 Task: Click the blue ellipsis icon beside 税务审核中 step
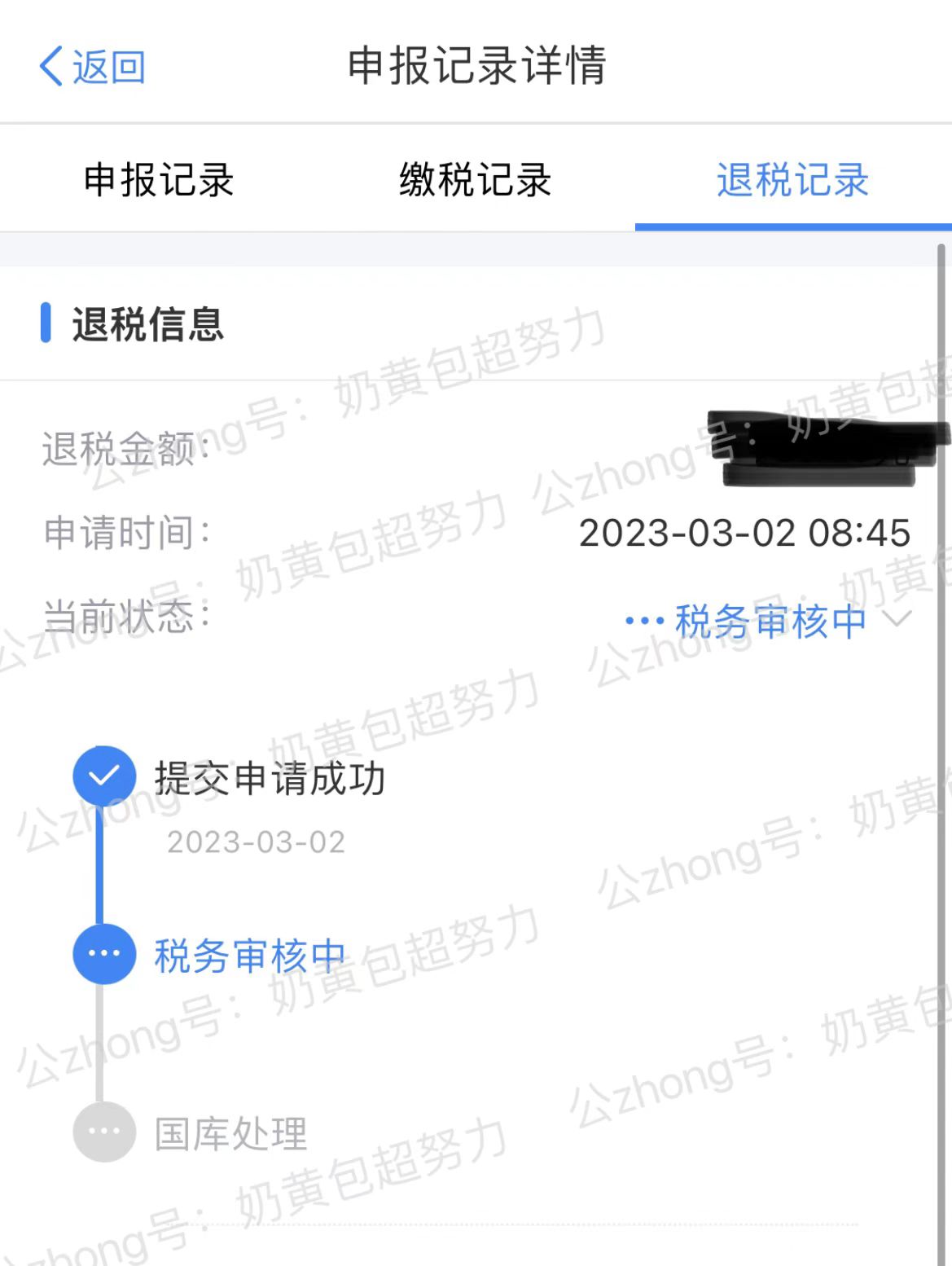click(x=103, y=953)
